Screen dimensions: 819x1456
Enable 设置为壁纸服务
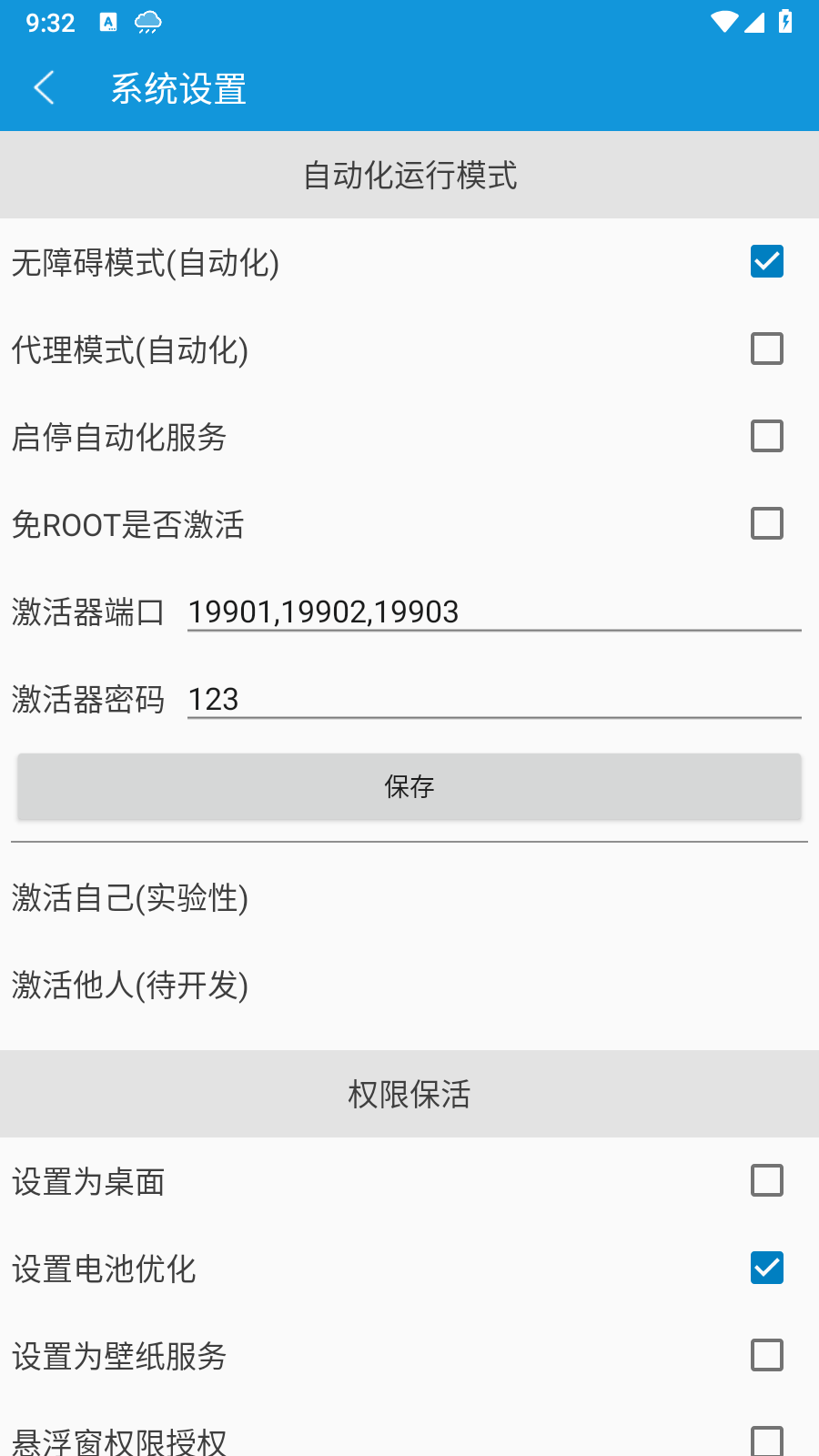coord(766,1355)
